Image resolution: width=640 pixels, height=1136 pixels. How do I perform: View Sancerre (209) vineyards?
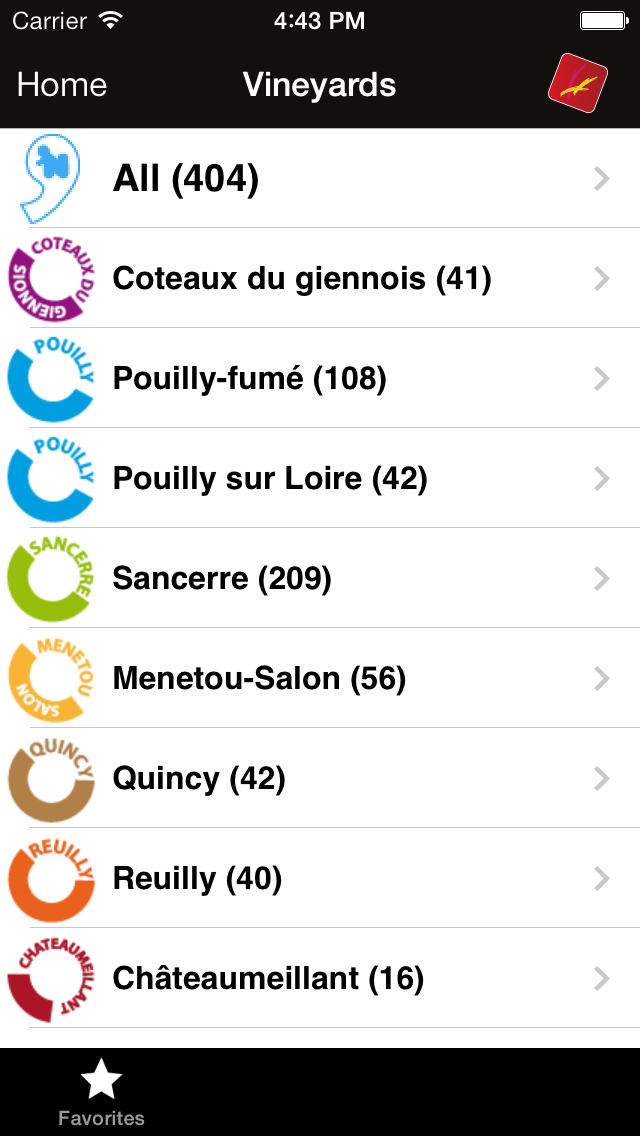point(320,578)
